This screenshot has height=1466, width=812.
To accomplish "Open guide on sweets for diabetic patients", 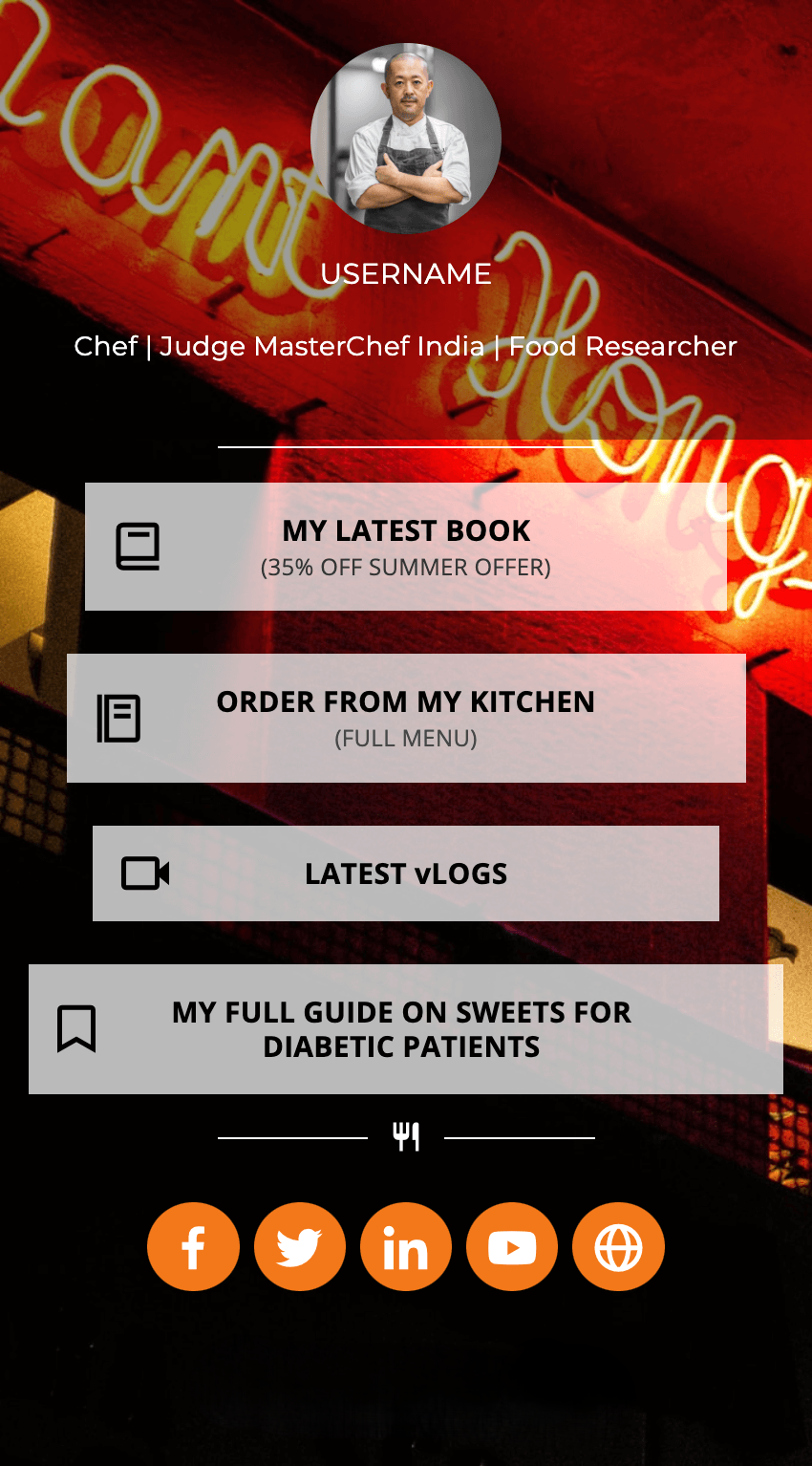I will [x=406, y=1029].
